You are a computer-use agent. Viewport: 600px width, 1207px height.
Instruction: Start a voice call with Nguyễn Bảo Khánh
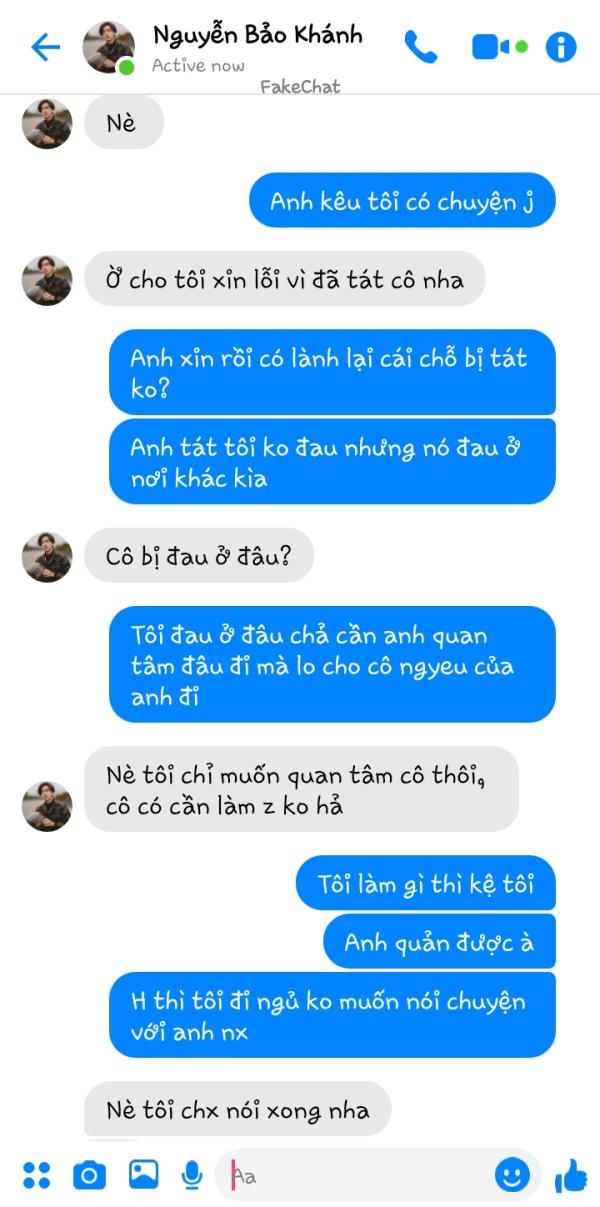pyautogui.click(x=421, y=47)
